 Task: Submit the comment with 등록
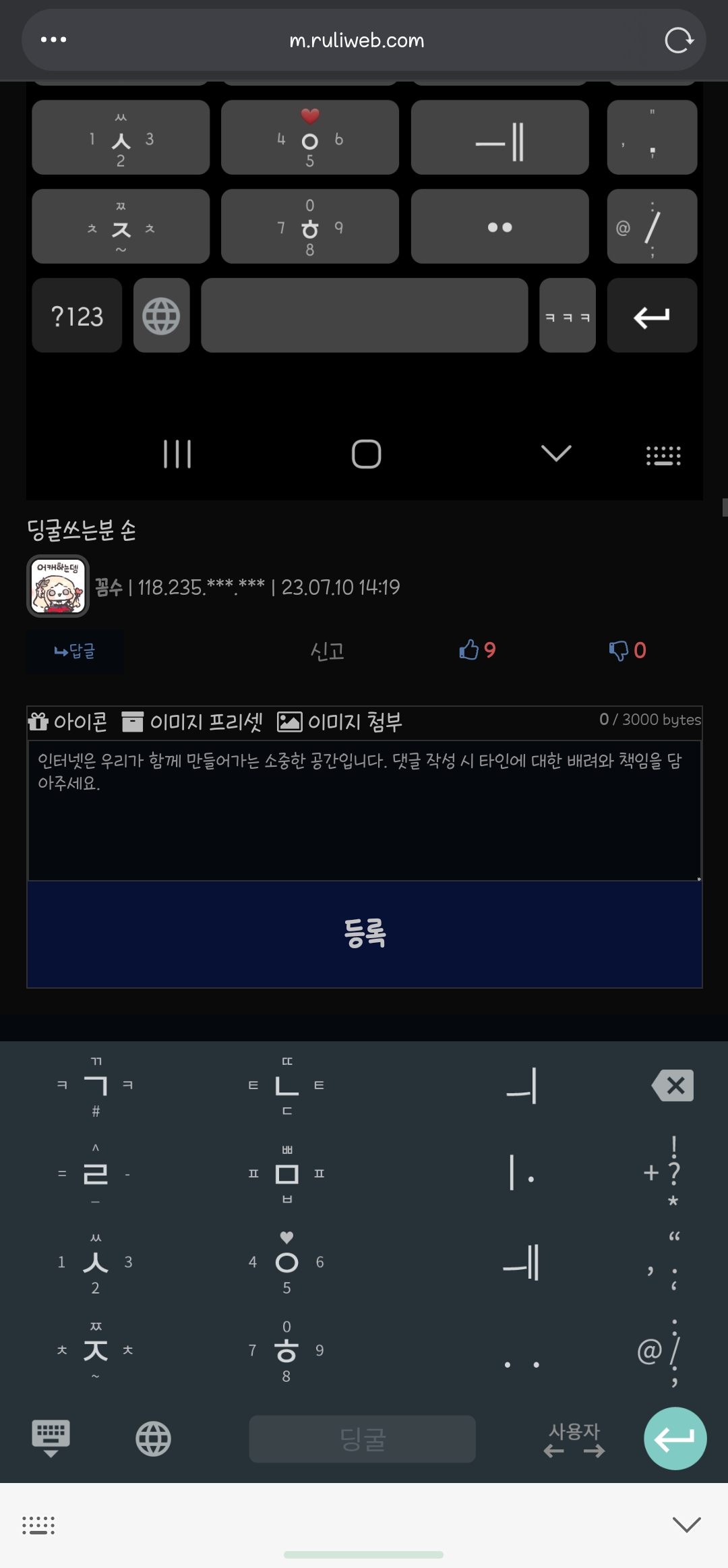point(364,934)
